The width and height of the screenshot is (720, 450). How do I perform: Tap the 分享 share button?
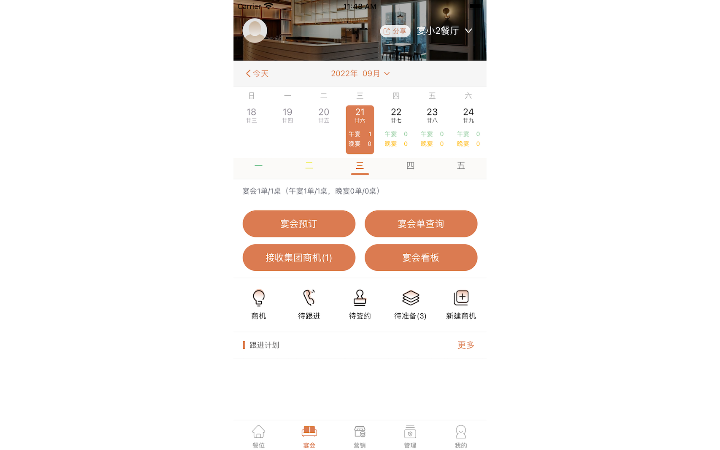pos(394,31)
